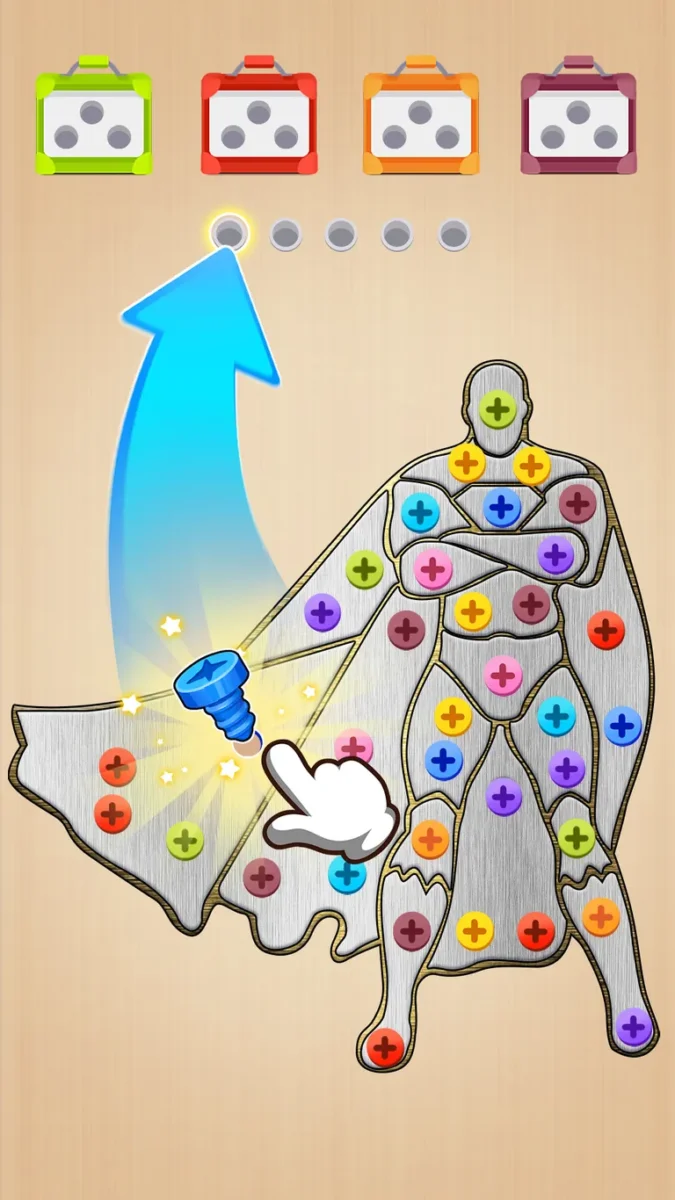Tap the red screw on the left foot
Image resolution: width=675 pixels, height=1200 pixels.
click(x=385, y=1047)
